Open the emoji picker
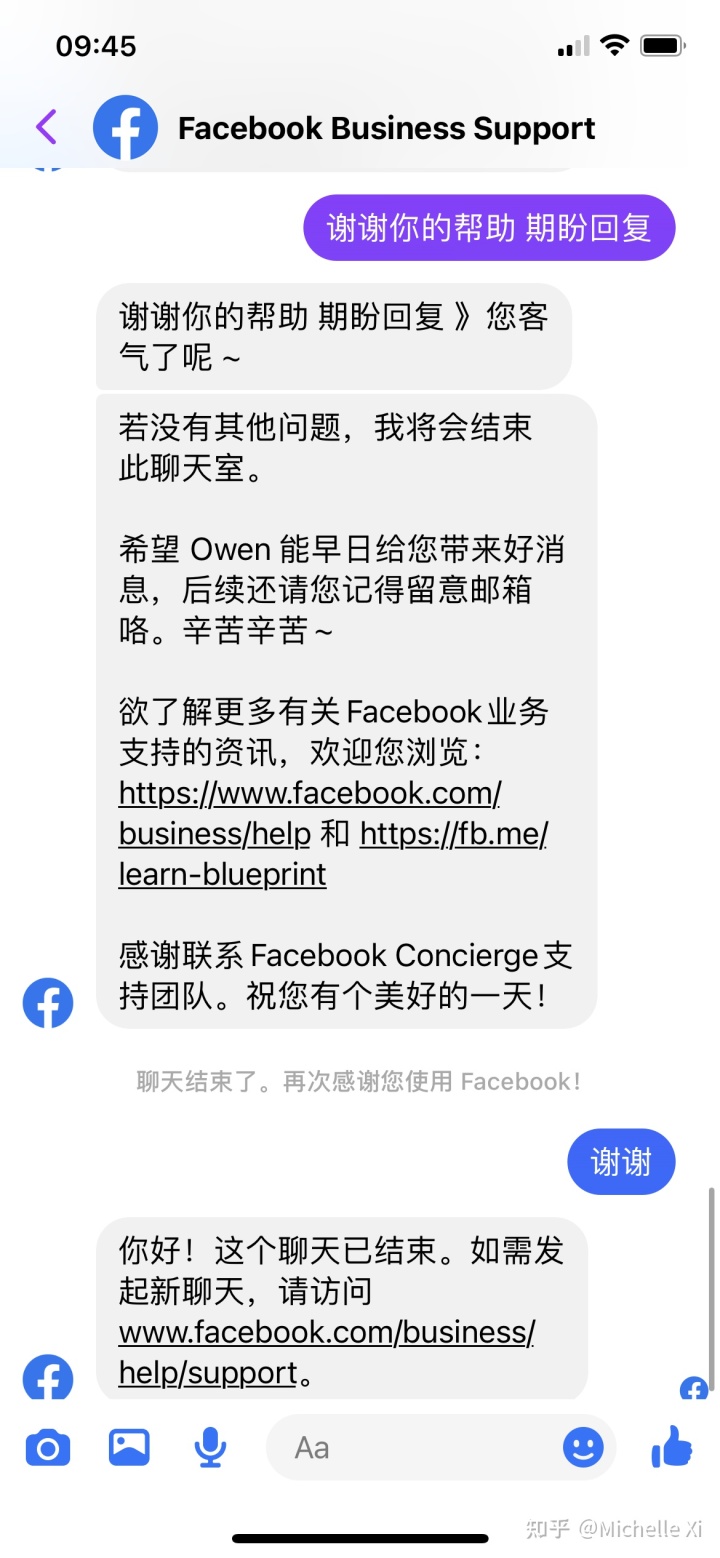This screenshot has height=1558, width=720. coord(583,1447)
